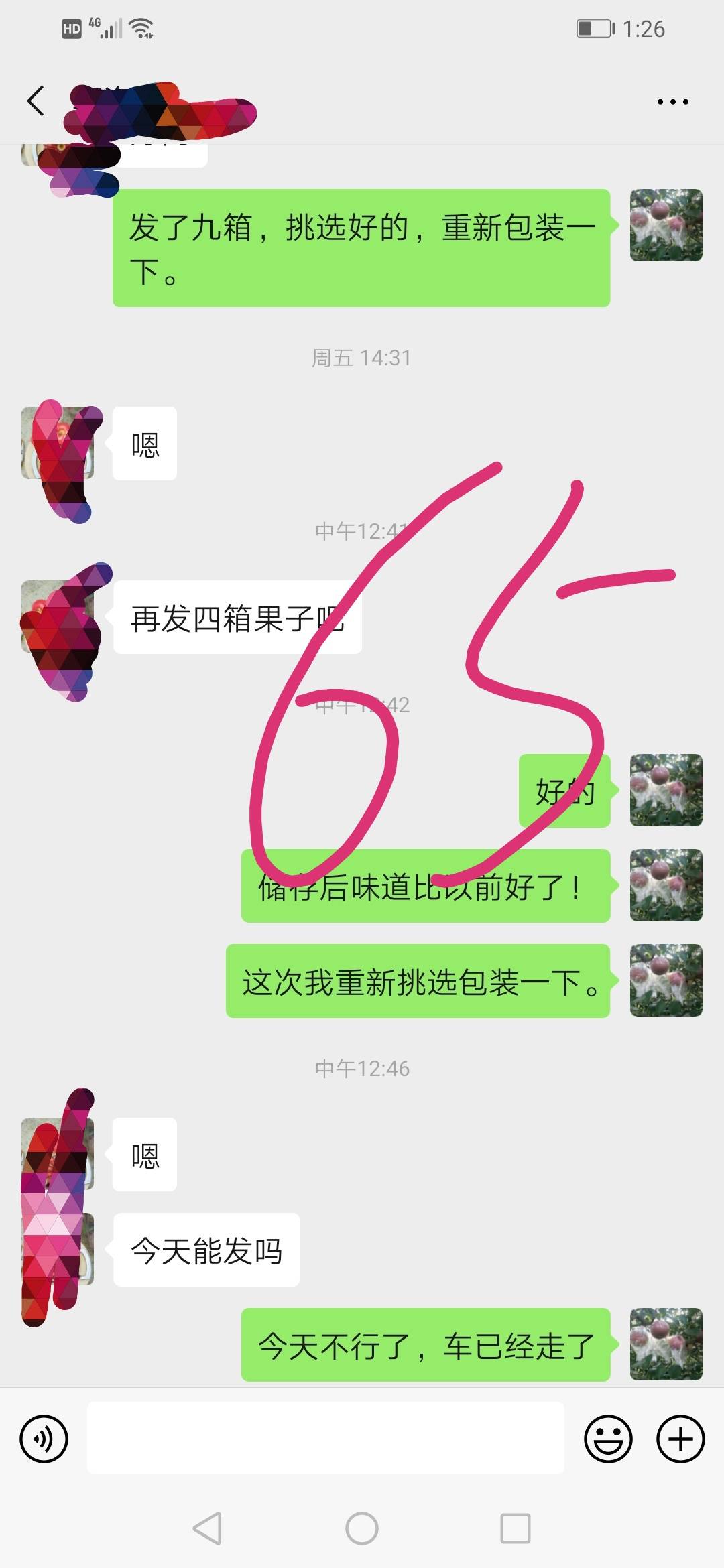Image resolution: width=724 pixels, height=1568 pixels.
Task: Tap the message text field
Action: (325, 1438)
